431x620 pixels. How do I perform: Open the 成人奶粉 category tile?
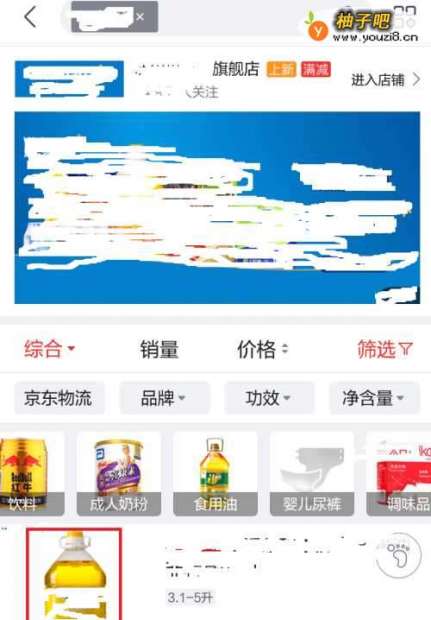pos(119,474)
